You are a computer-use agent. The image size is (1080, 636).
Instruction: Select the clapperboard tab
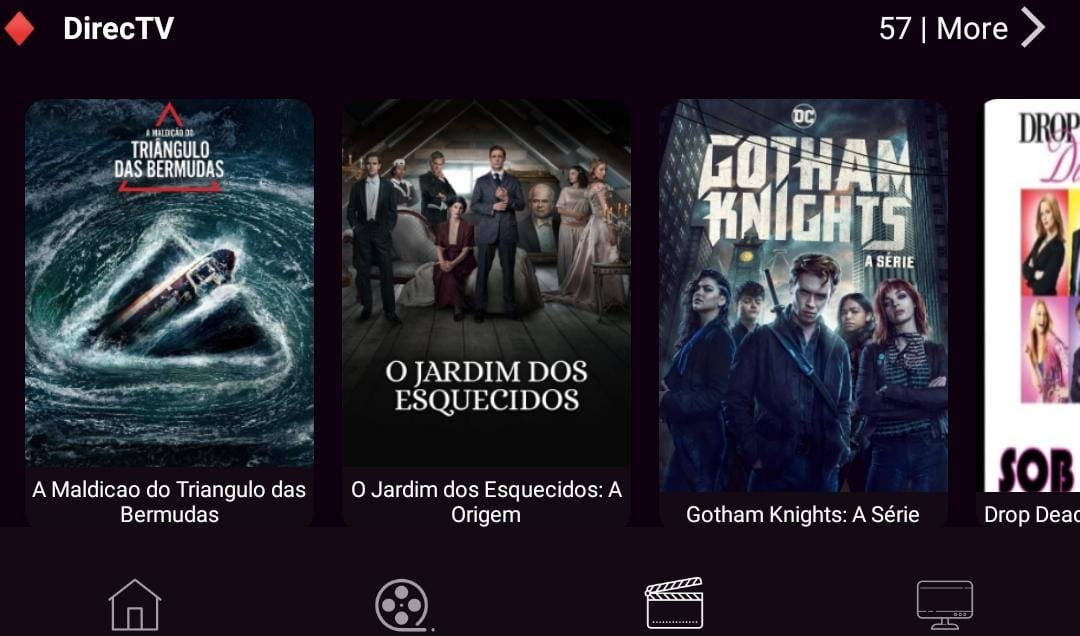point(675,604)
